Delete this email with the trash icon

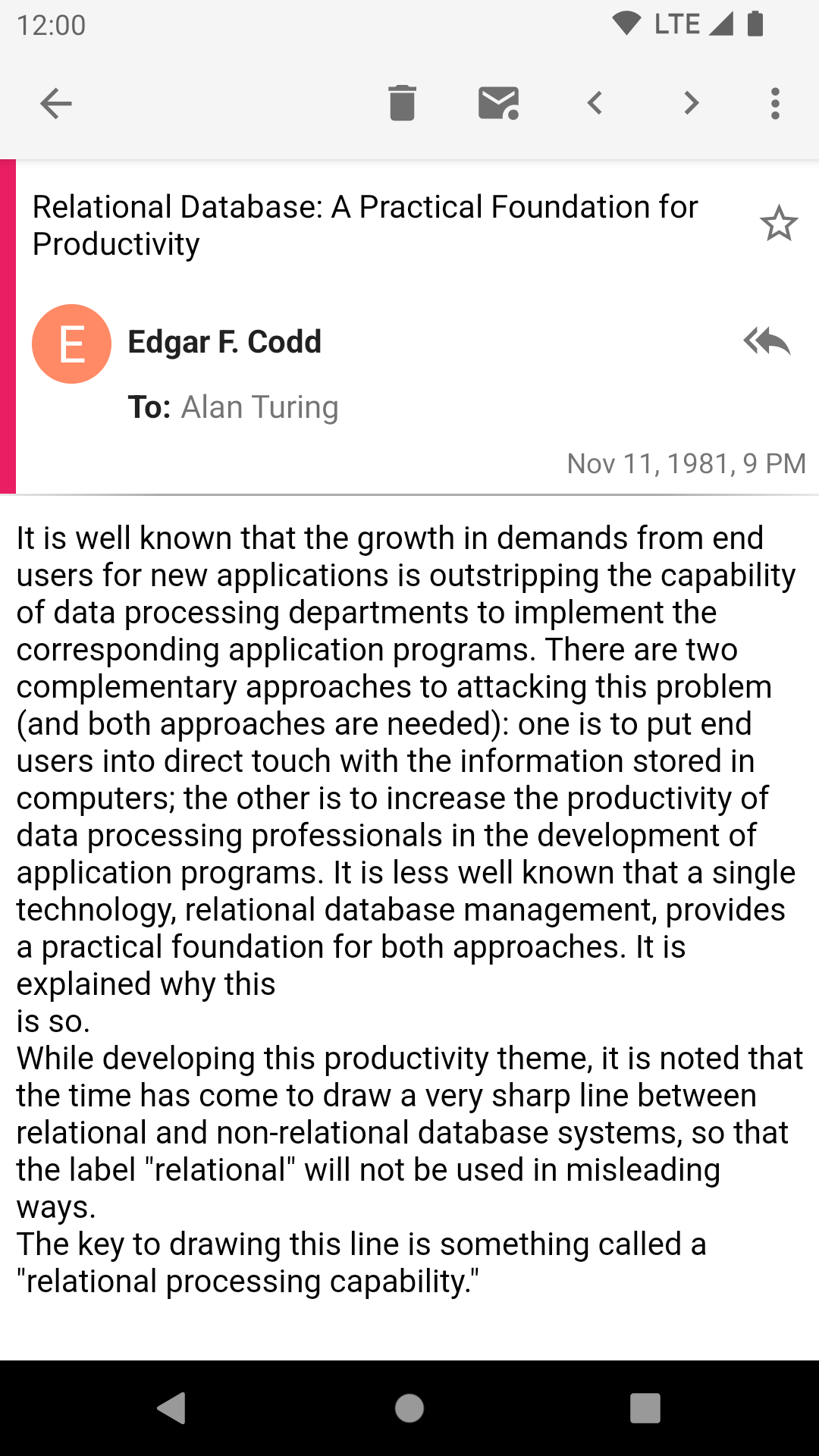pyautogui.click(x=402, y=103)
